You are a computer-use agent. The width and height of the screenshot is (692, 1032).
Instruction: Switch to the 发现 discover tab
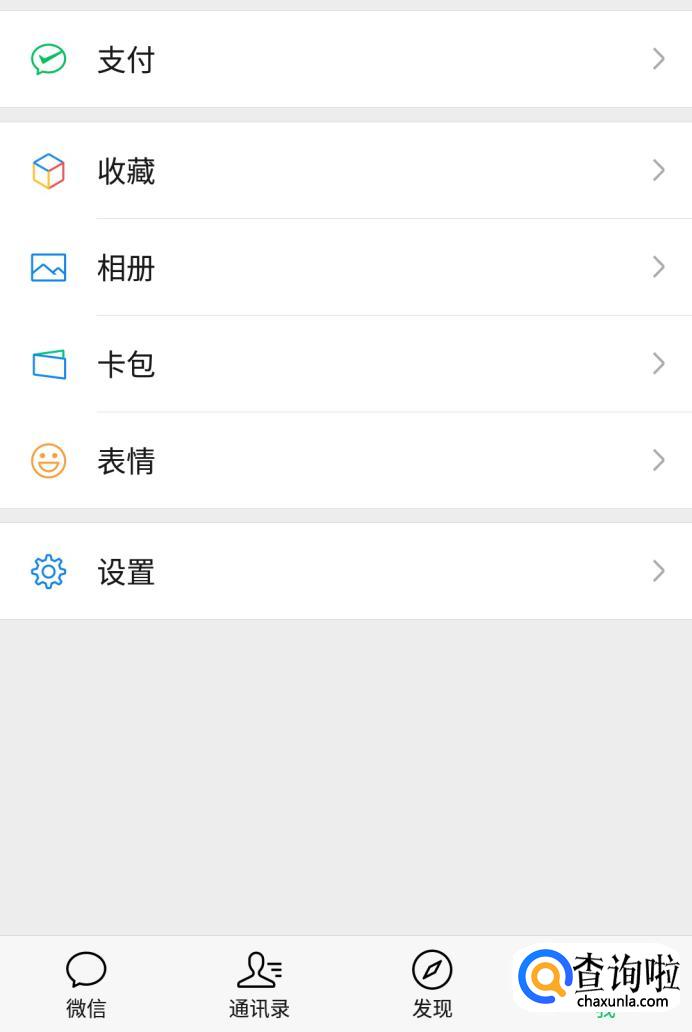click(432, 984)
